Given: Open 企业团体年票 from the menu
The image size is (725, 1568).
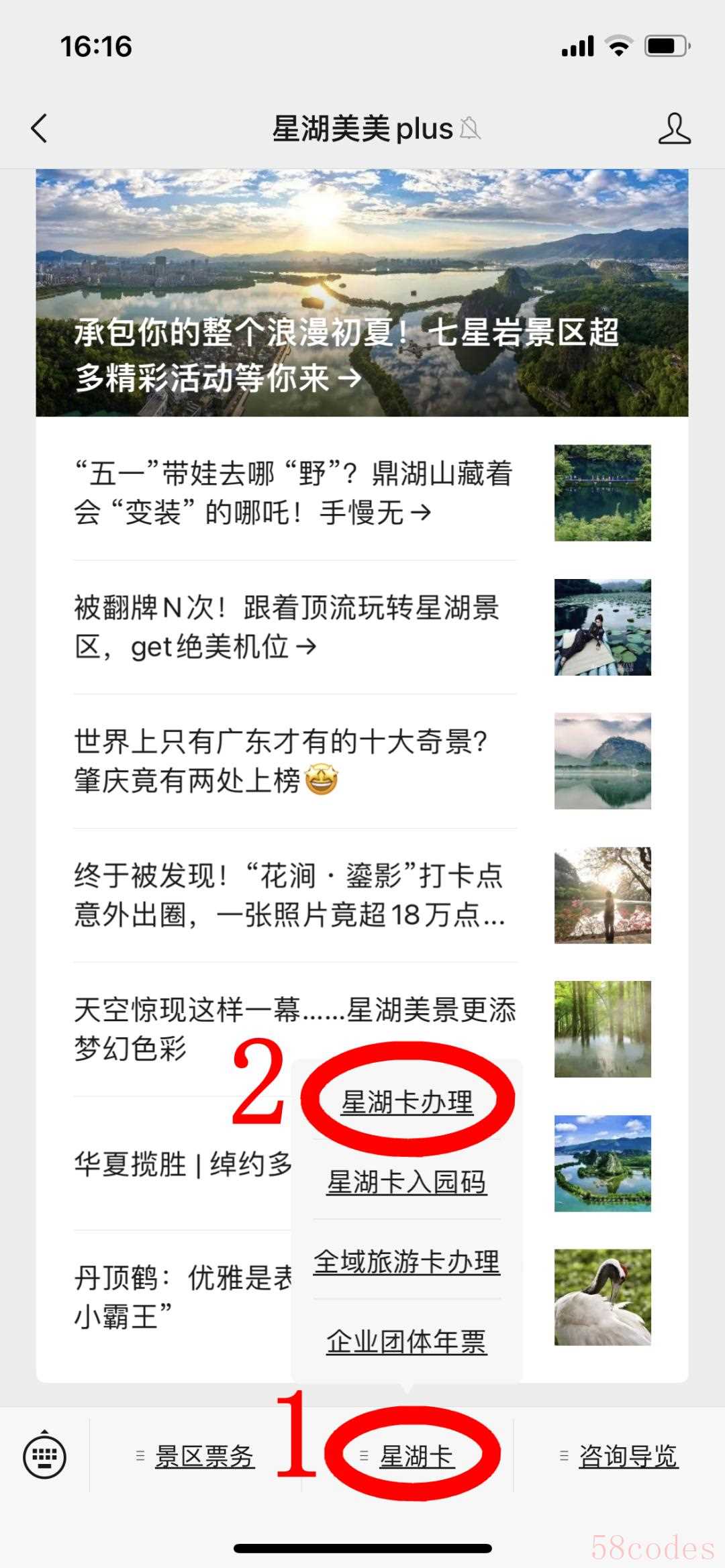Looking at the screenshot, I should pyautogui.click(x=407, y=1342).
